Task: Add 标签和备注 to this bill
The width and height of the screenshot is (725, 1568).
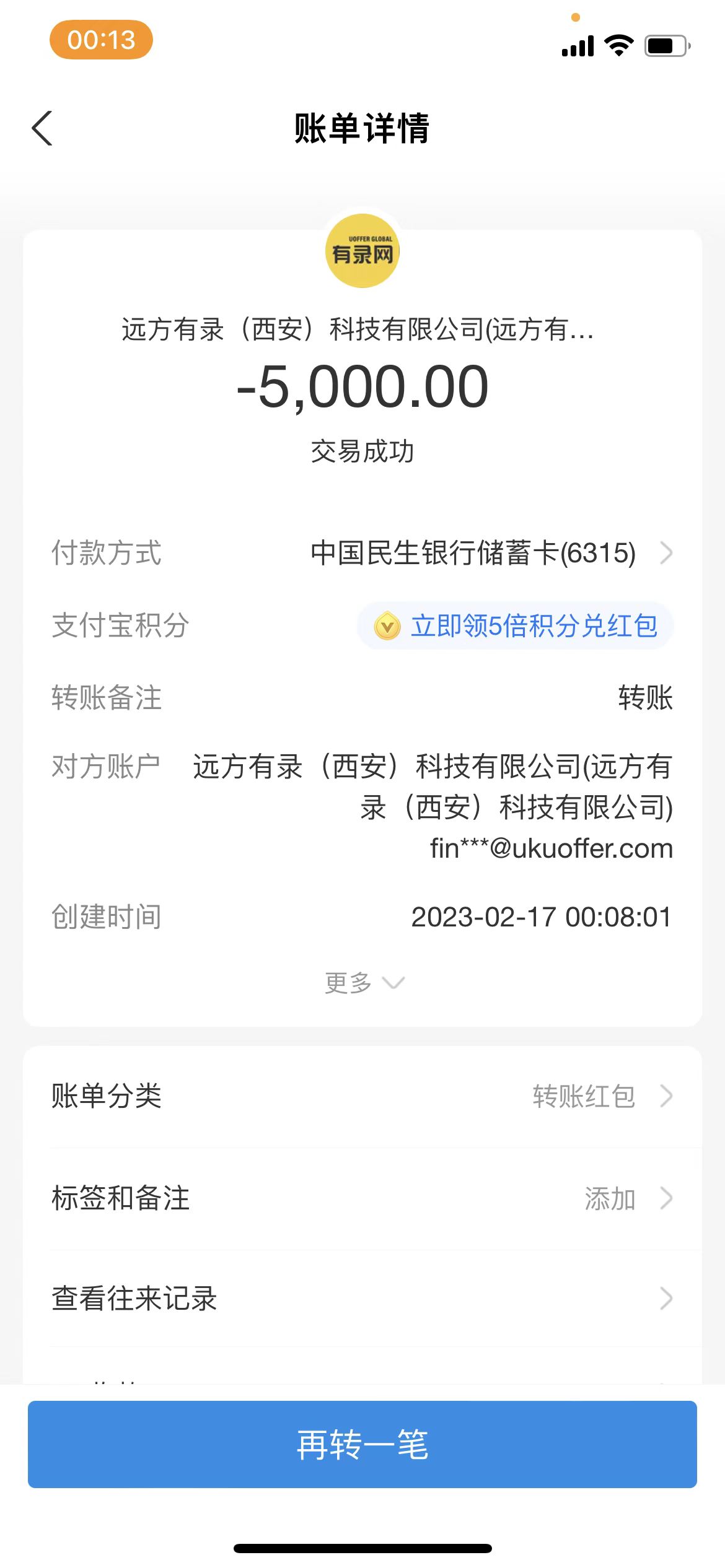Action: pyautogui.click(x=362, y=1198)
